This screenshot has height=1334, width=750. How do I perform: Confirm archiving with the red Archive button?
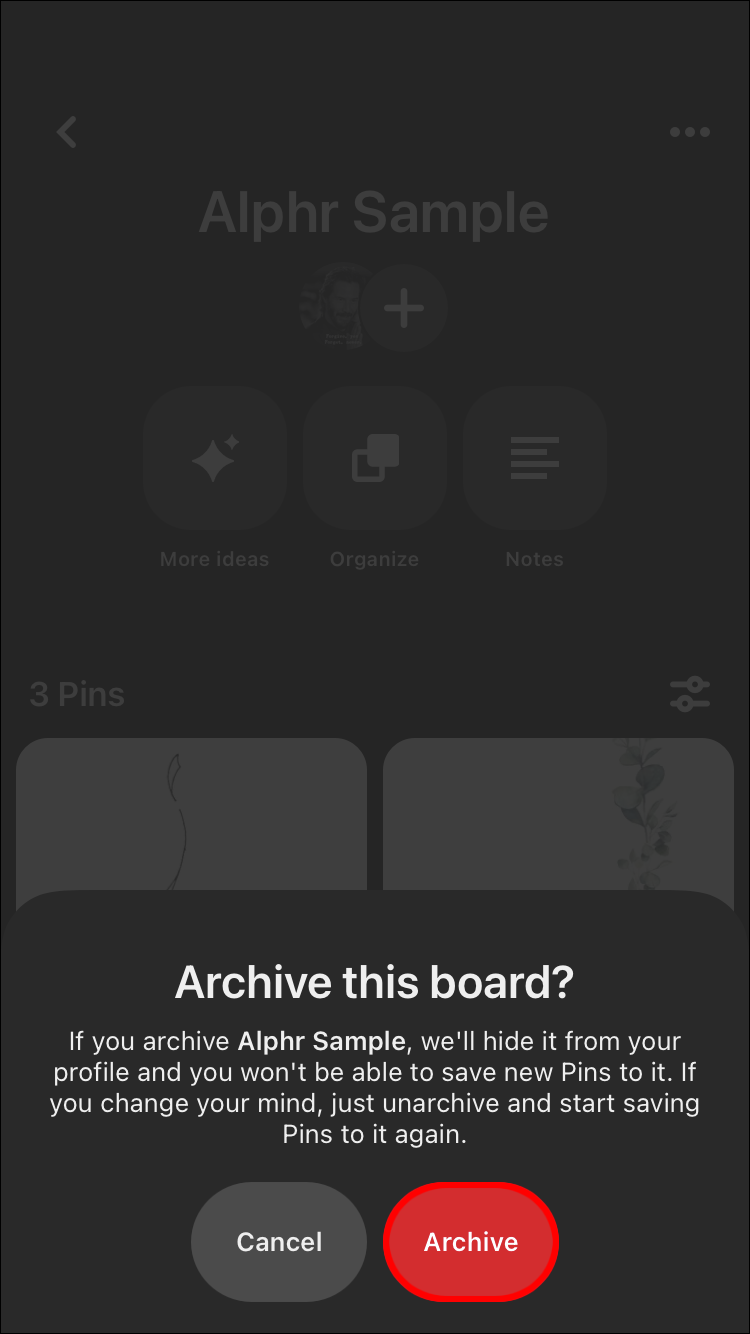470,1242
